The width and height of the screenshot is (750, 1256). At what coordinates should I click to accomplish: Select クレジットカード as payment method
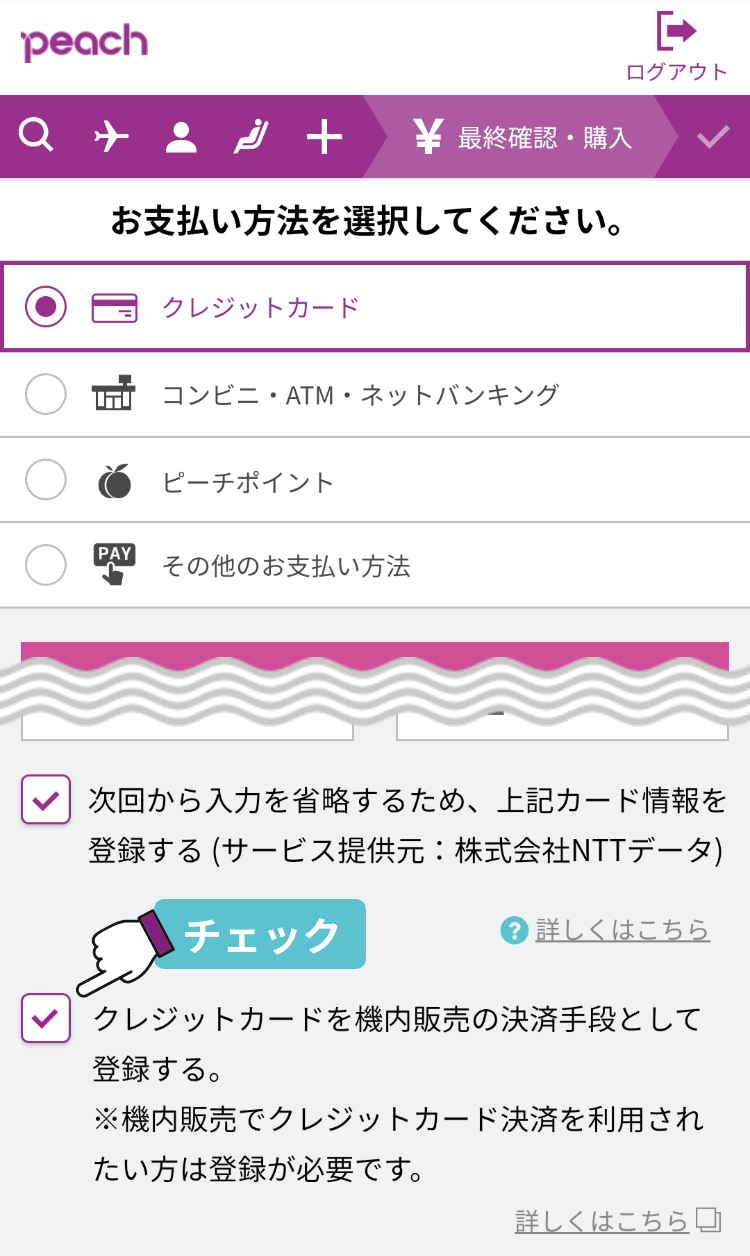[x=375, y=307]
